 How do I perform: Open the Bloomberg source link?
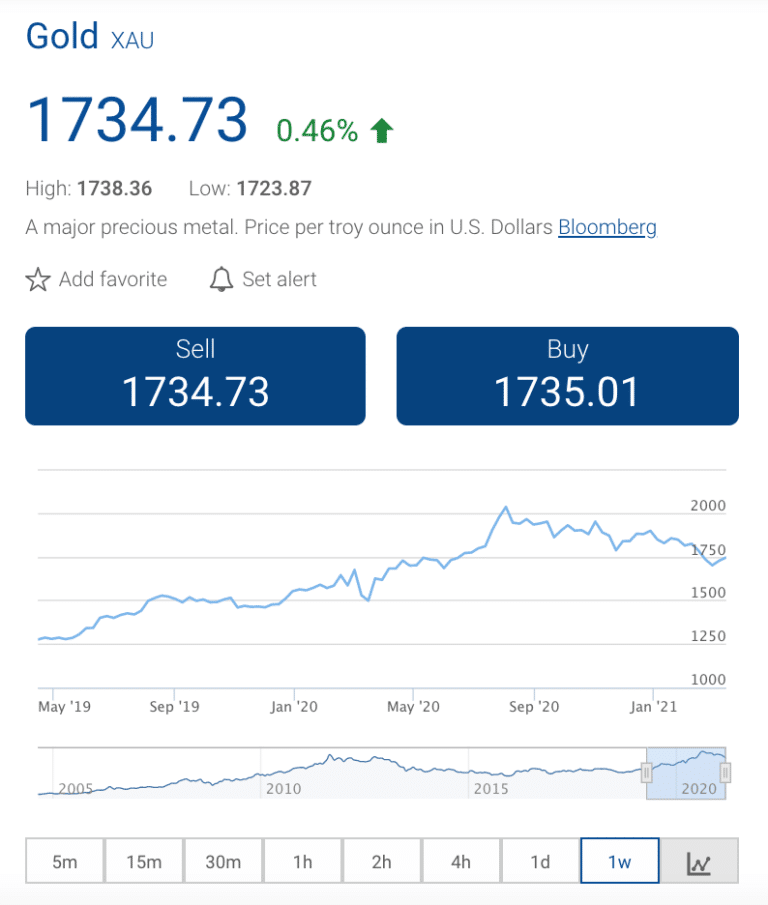[x=607, y=228]
